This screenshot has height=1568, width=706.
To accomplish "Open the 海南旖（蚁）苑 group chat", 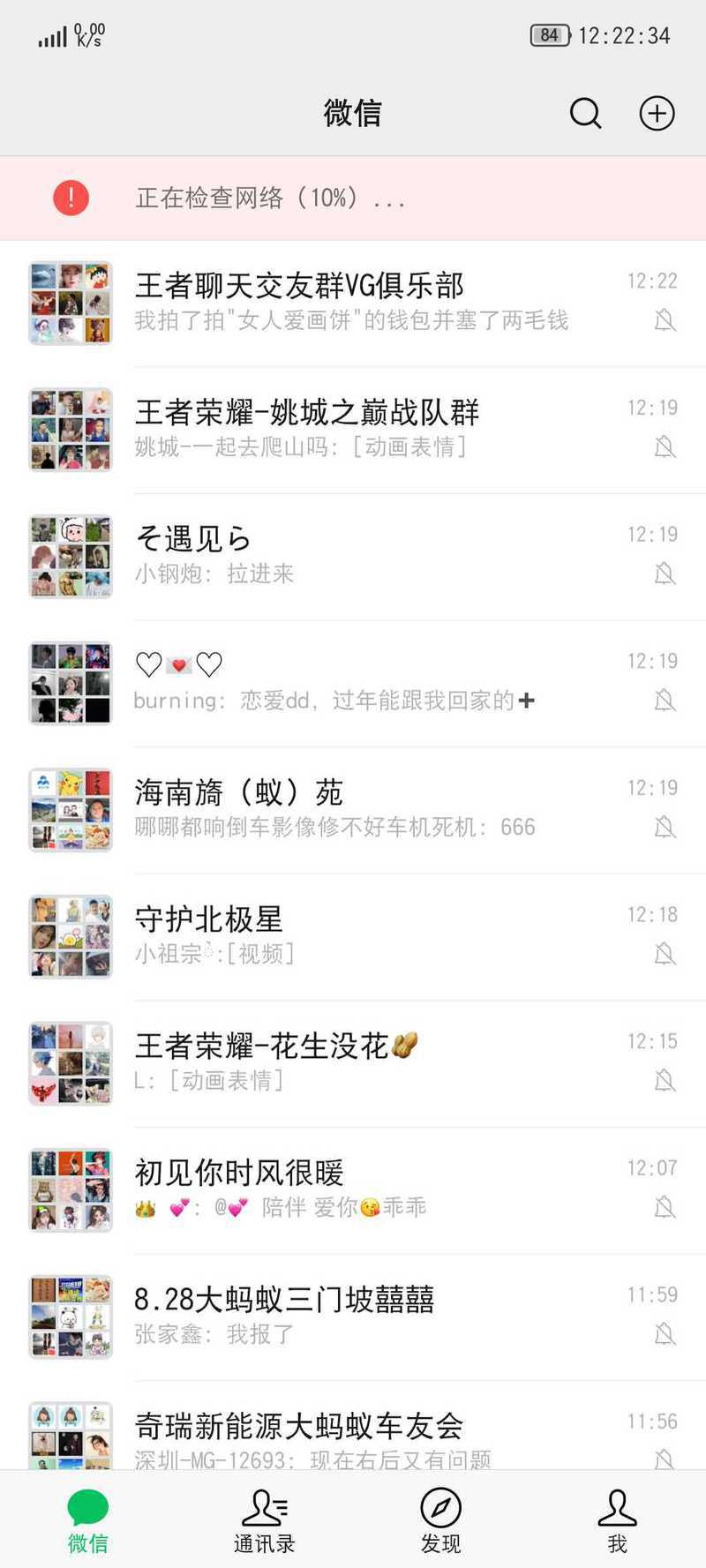I will [353, 810].
